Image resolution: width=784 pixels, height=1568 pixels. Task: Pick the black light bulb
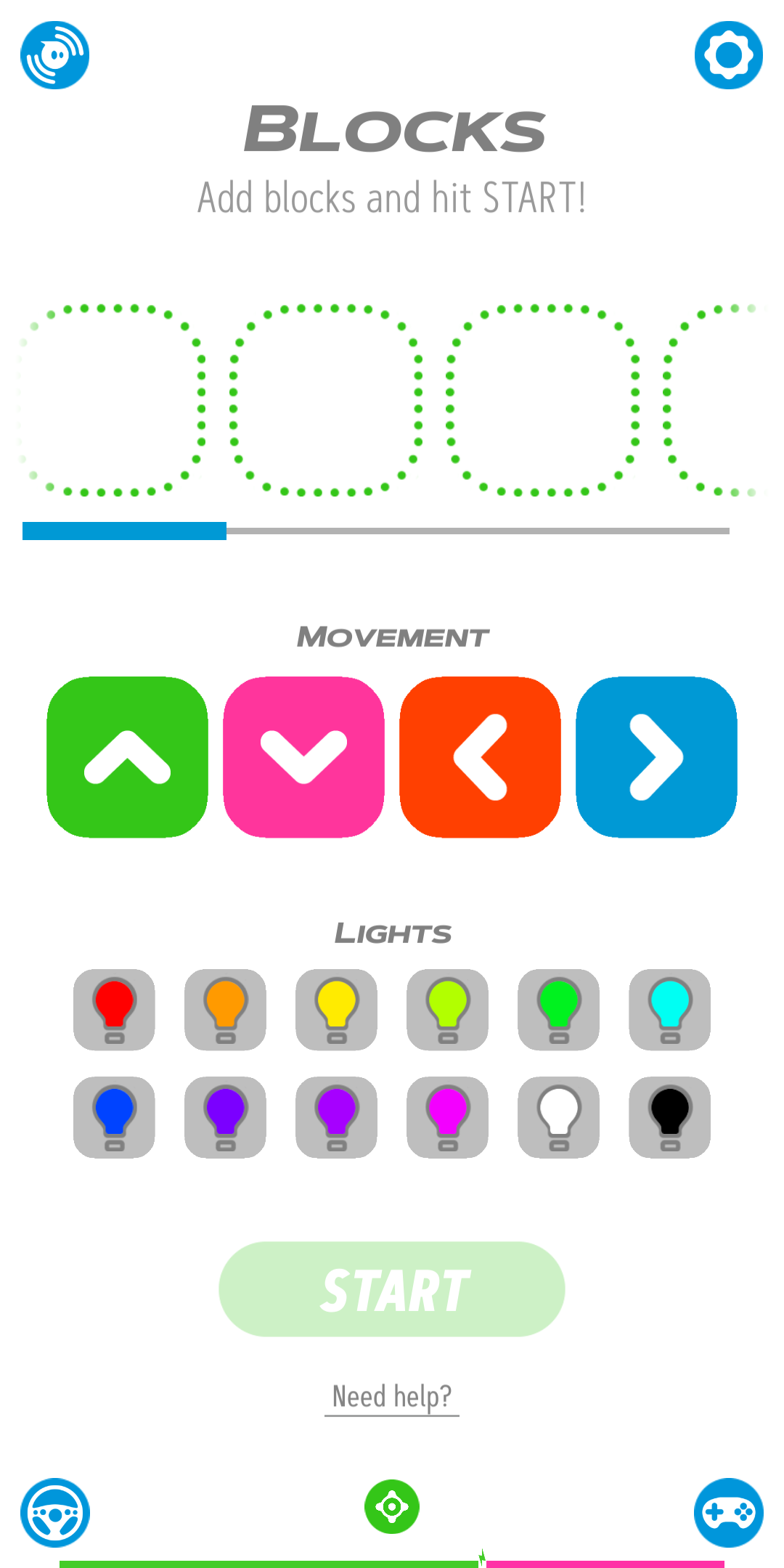tap(669, 1117)
